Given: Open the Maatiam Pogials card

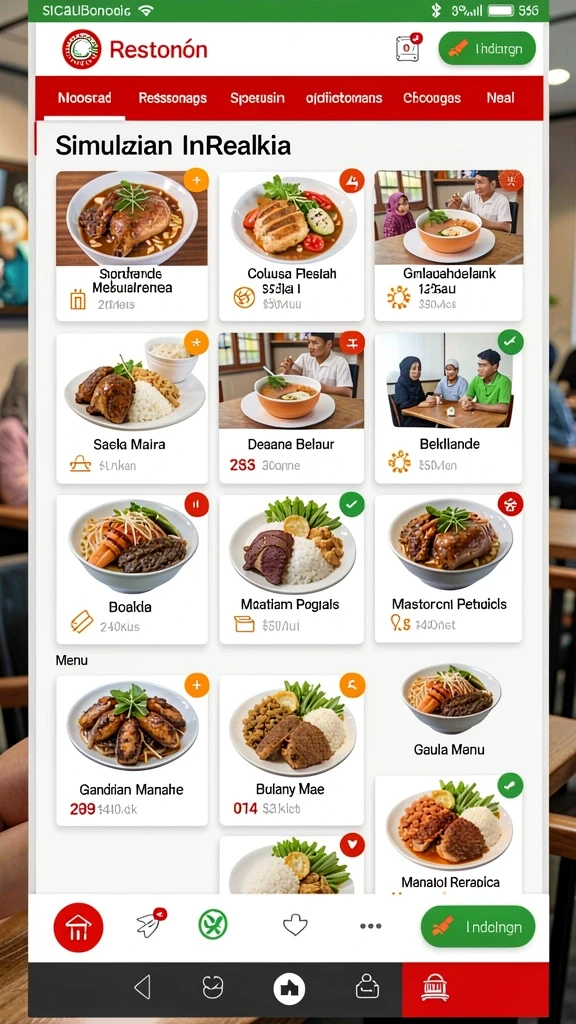Looking at the screenshot, I should click(291, 569).
